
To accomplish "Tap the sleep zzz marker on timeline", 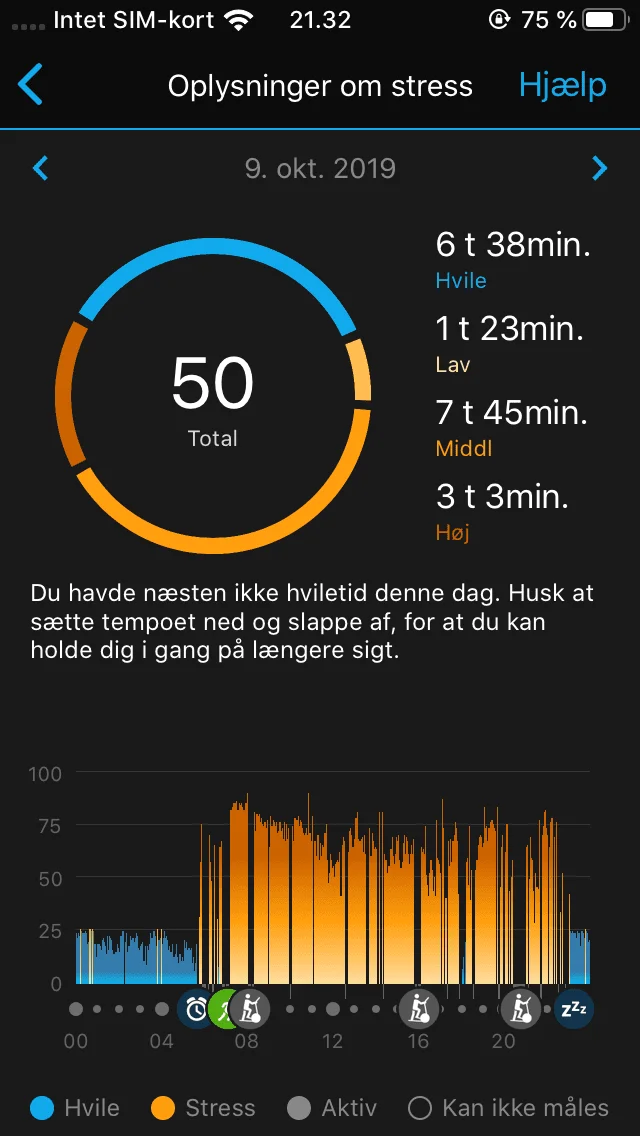I will tap(574, 1008).
